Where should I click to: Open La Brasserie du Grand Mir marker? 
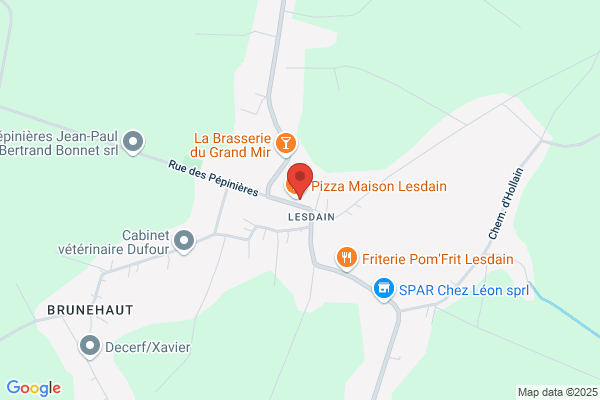[x=286, y=144]
